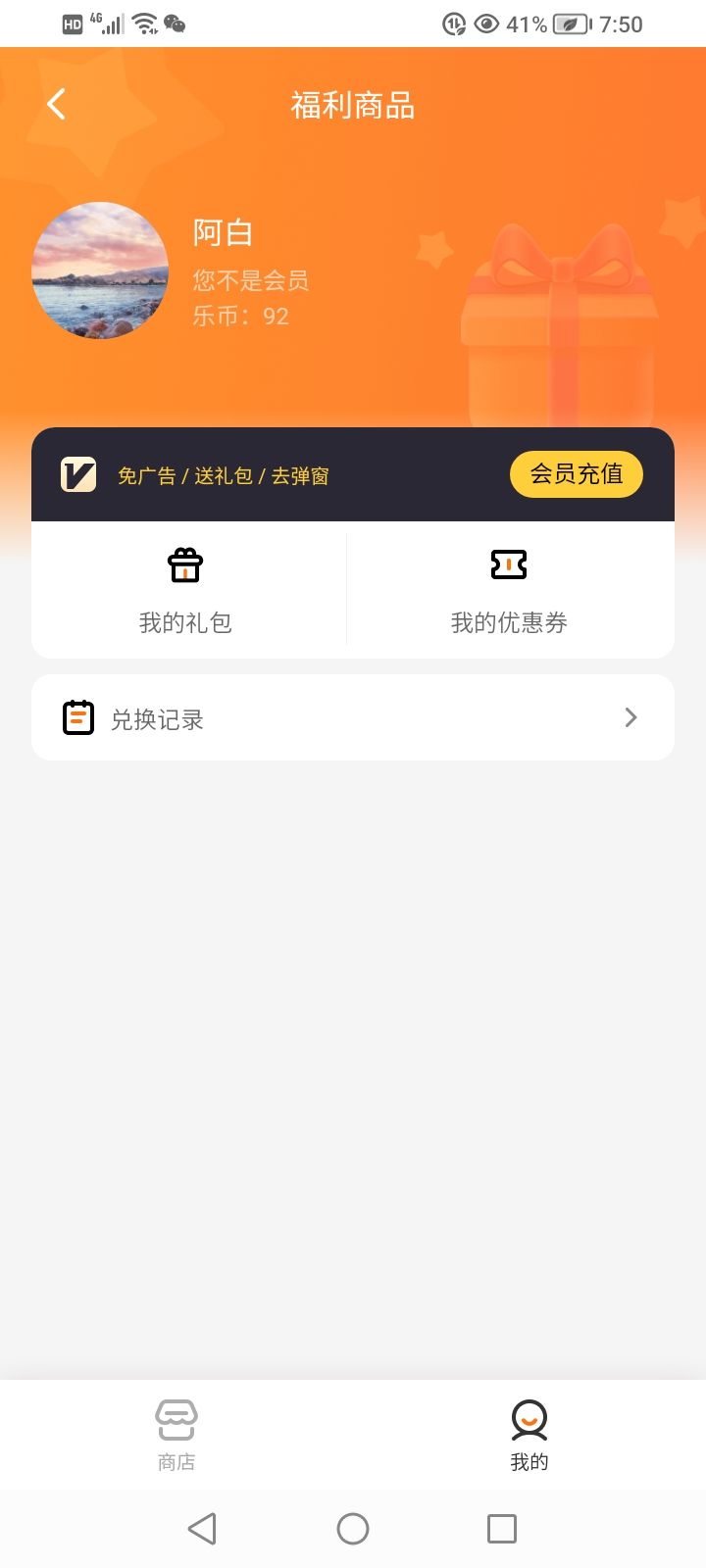Select the 我的 tab
The width and height of the screenshot is (706, 1568).
tap(529, 1435)
